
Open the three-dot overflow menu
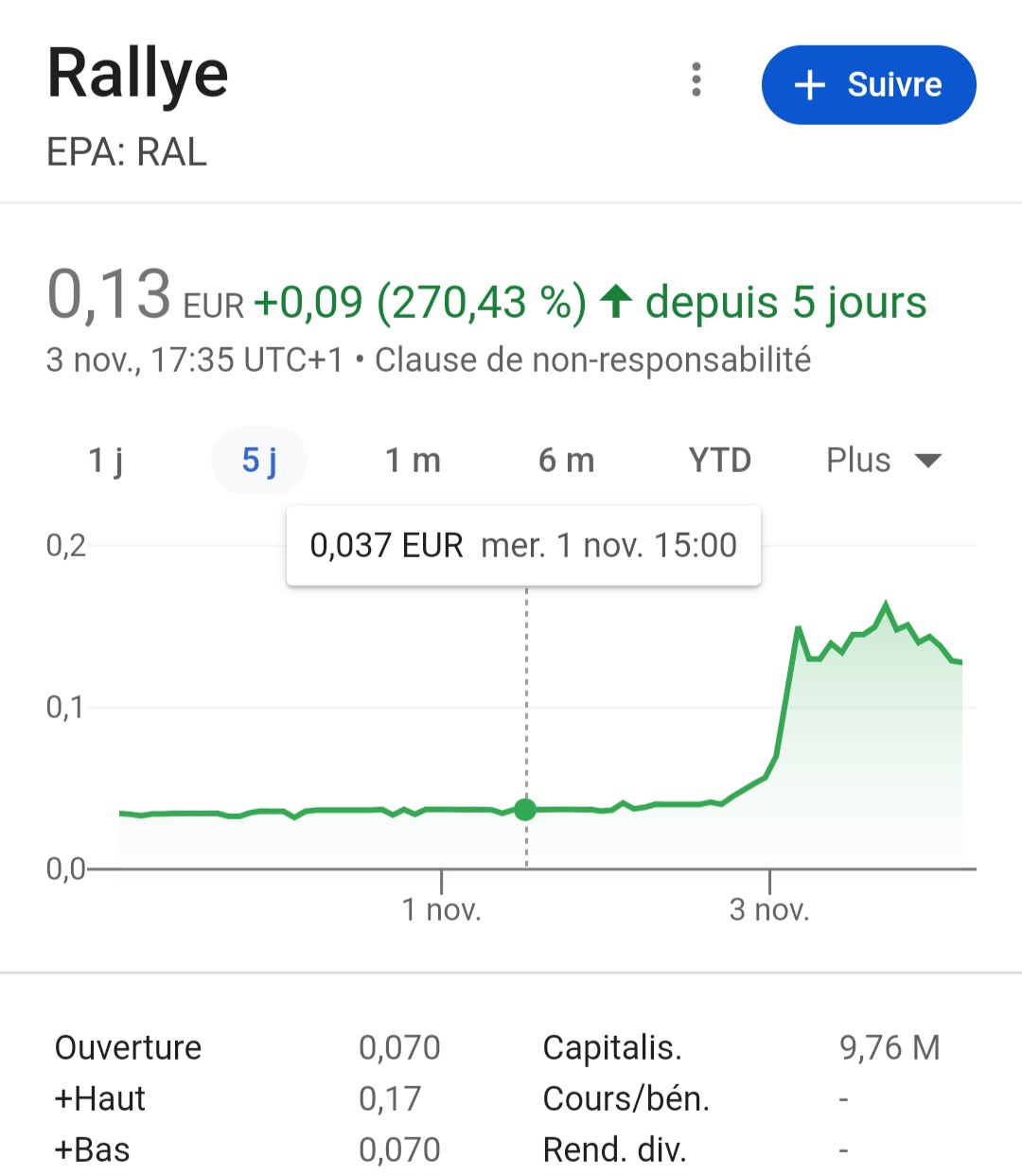coord(696,80)
